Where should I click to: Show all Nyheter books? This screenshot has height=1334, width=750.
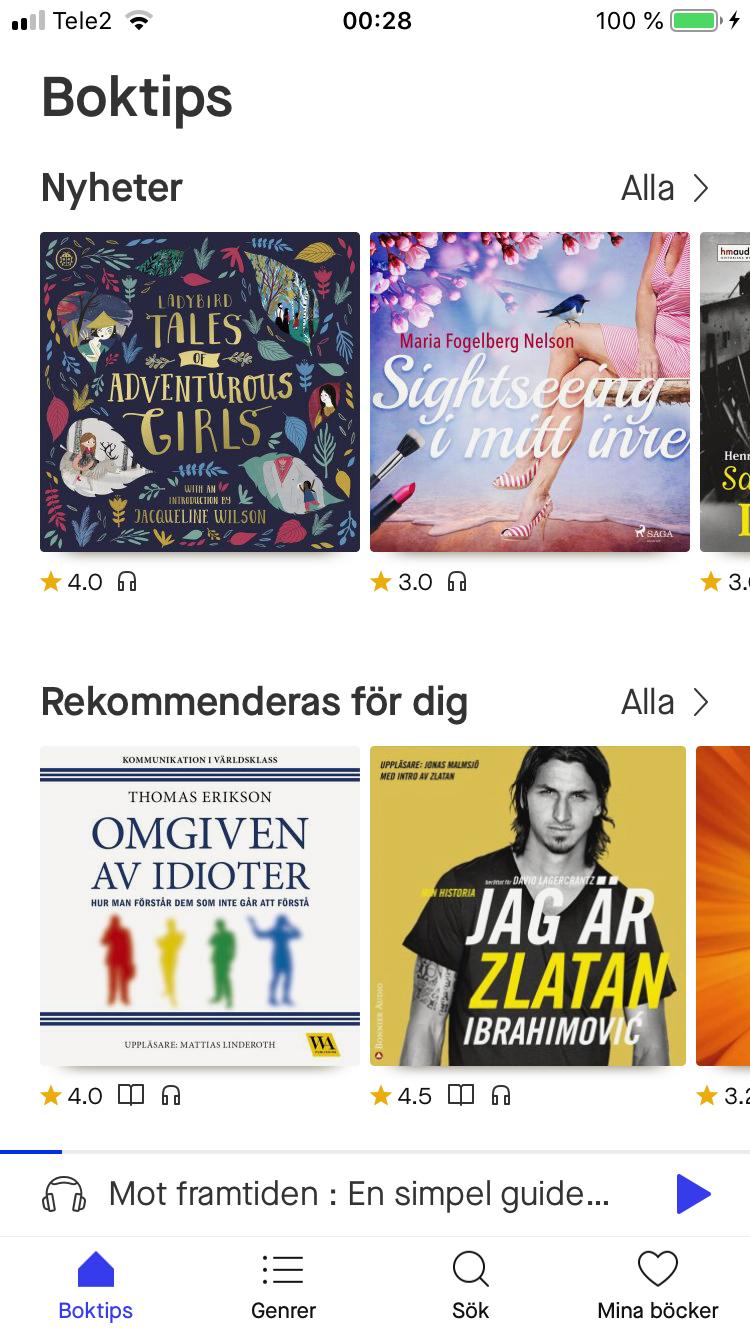tap(664, 188)
